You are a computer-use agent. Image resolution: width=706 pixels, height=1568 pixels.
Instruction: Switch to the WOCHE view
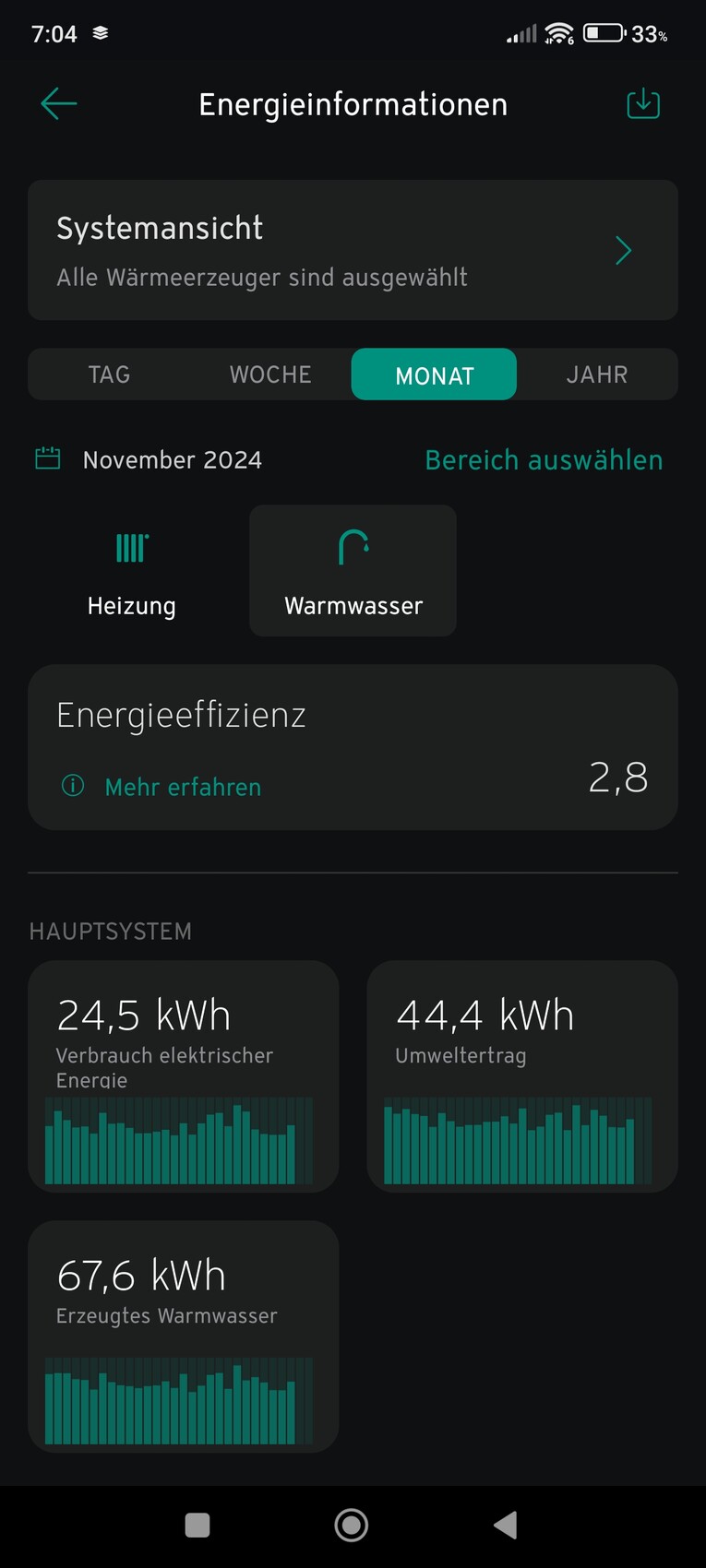(x=270, y=374)
